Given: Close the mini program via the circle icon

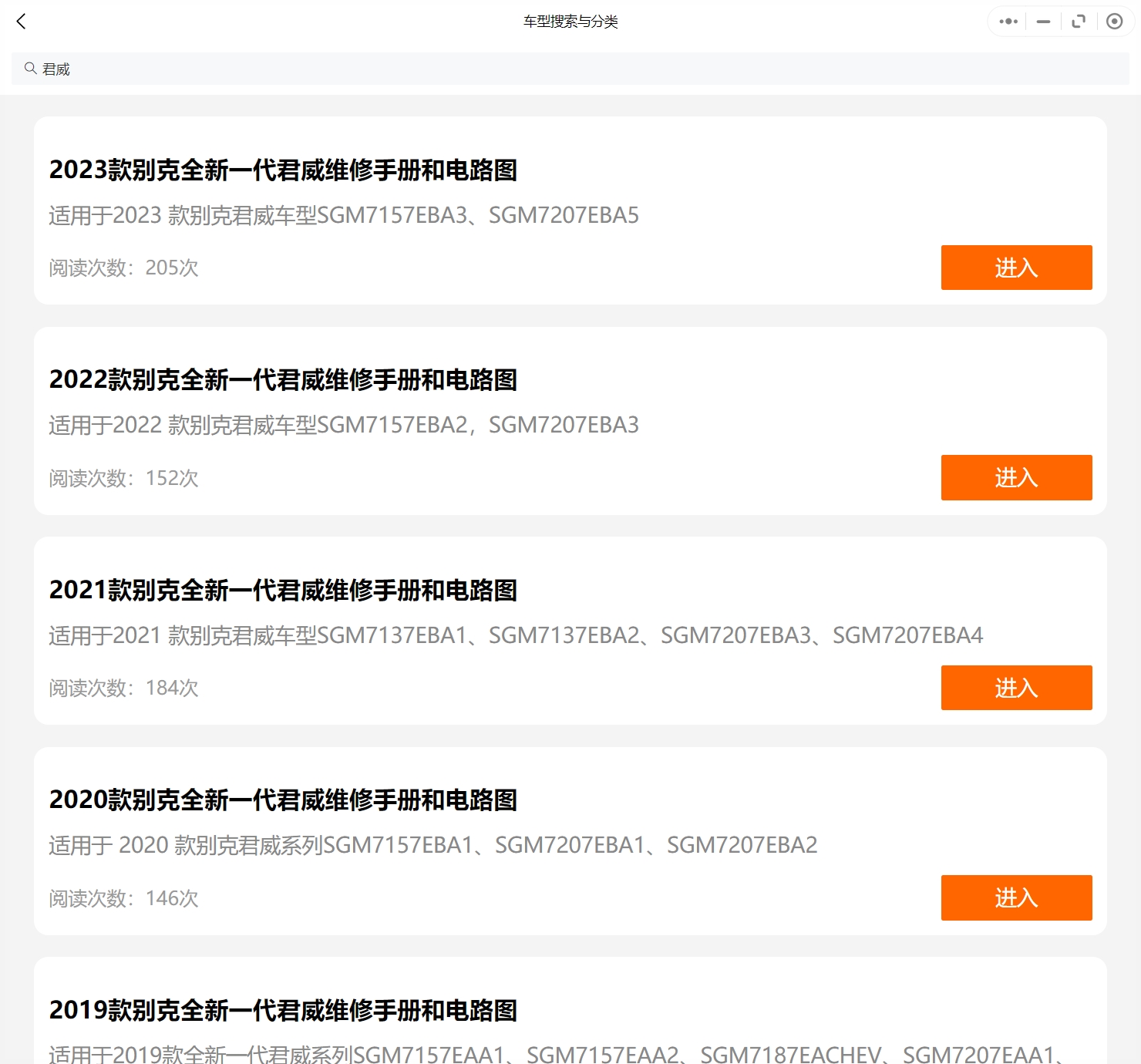Looking at the screenshot, I should 1114,22.
